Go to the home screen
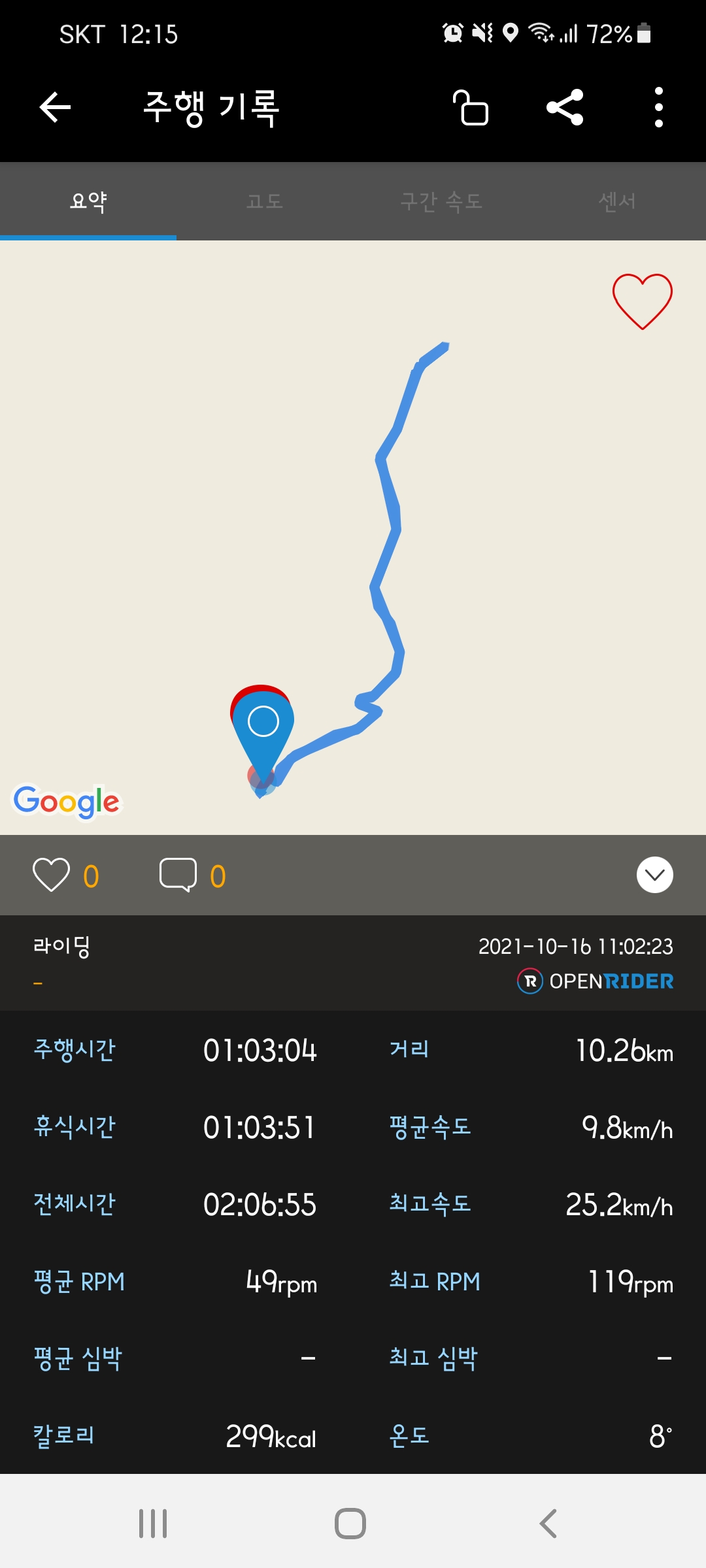Image resolution: width=706 pixels, height=1568 pixels. [350, 1524]
